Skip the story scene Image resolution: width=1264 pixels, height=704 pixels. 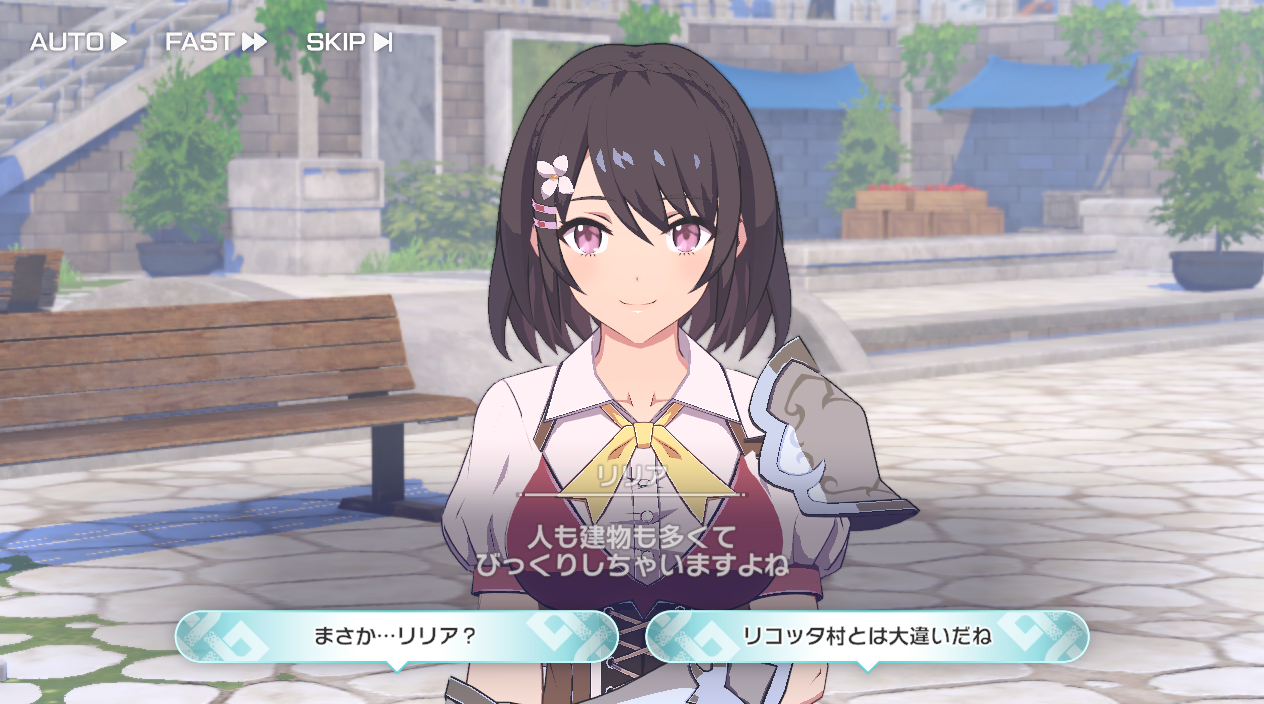point(349,42)
